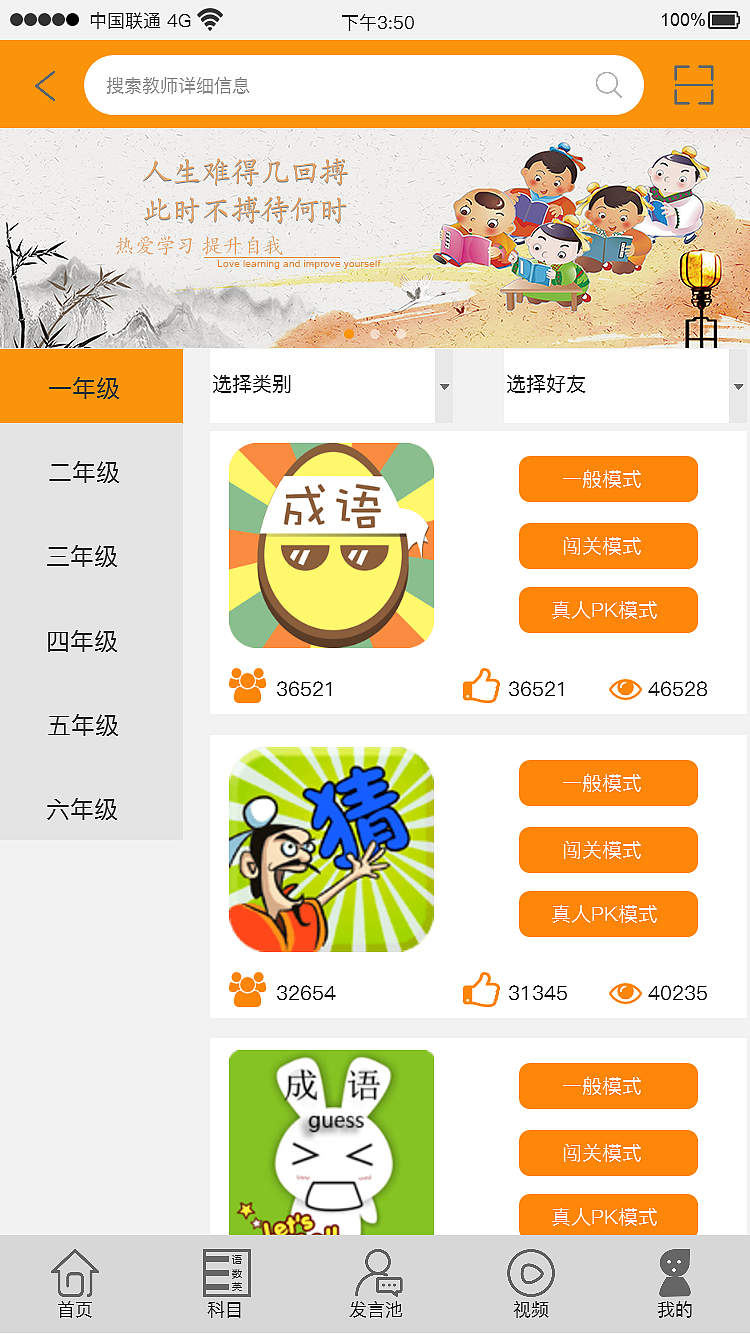Click the magnifier icon in the search bar
This screenshot has height=1334, width=750.
(x=607, y=85)
